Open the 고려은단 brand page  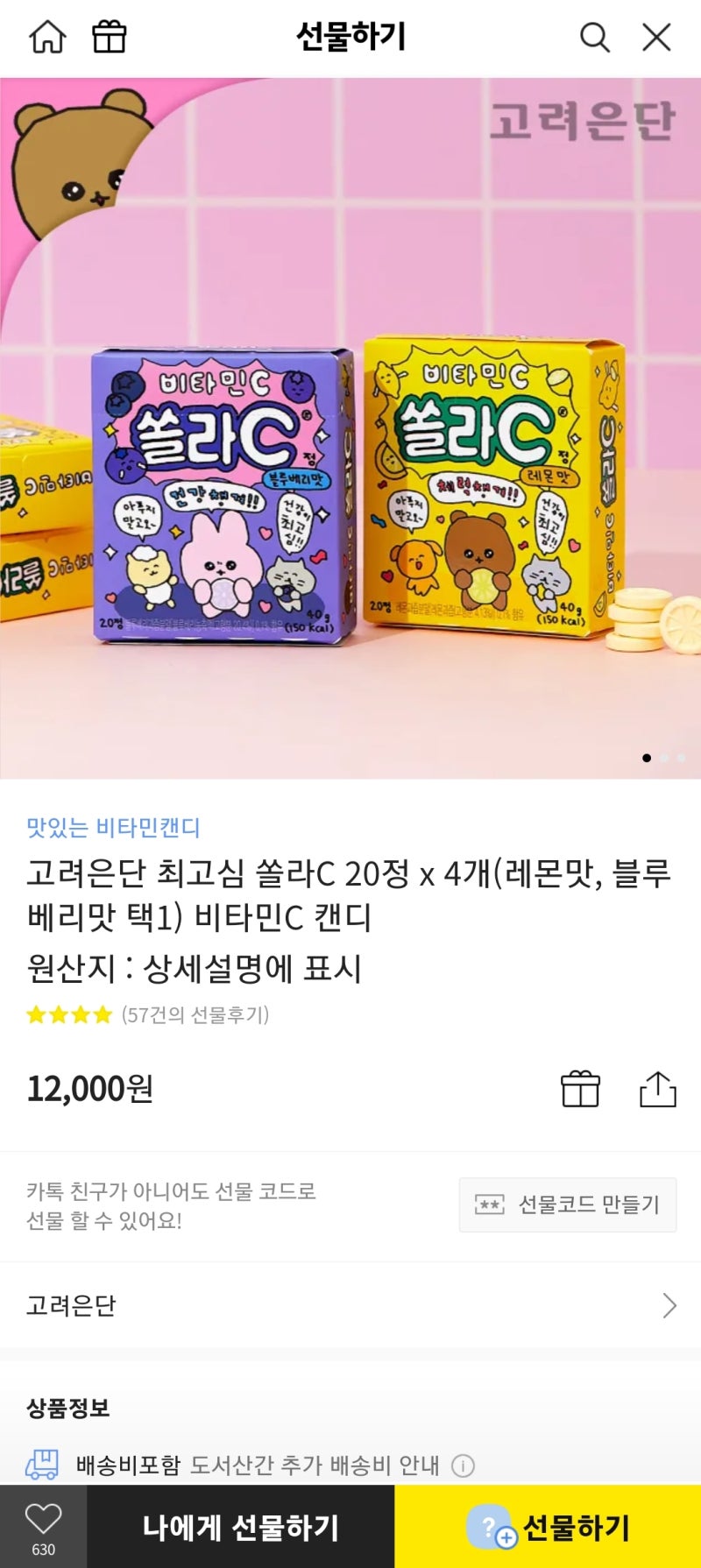click(350, 1305)
